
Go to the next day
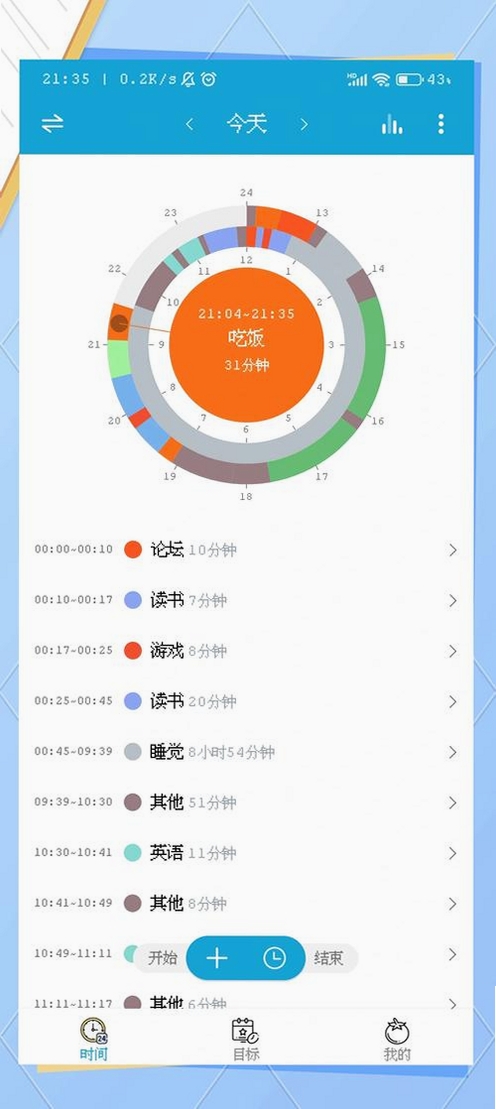304,124
